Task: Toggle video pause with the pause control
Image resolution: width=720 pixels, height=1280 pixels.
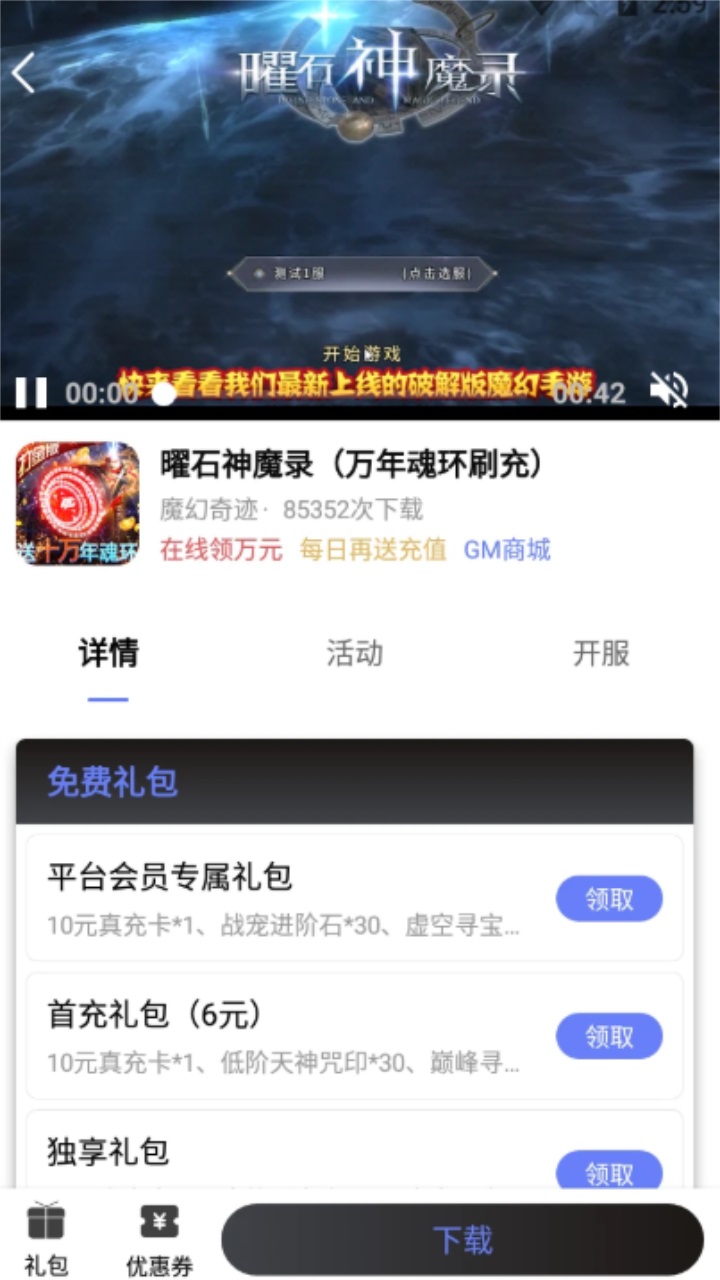Action: tap(31, 390)
